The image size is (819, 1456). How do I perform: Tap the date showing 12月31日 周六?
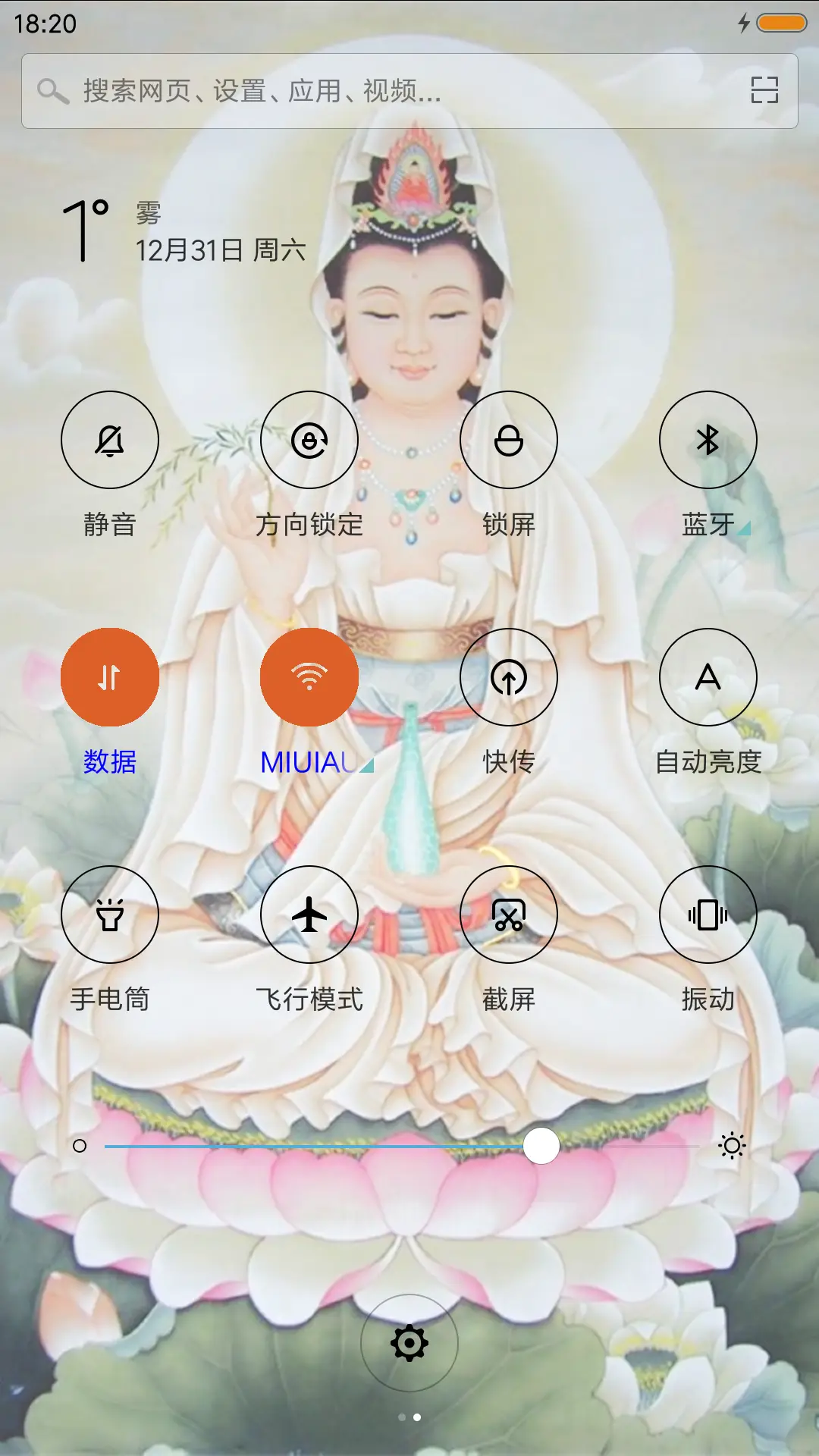(221, 249)
